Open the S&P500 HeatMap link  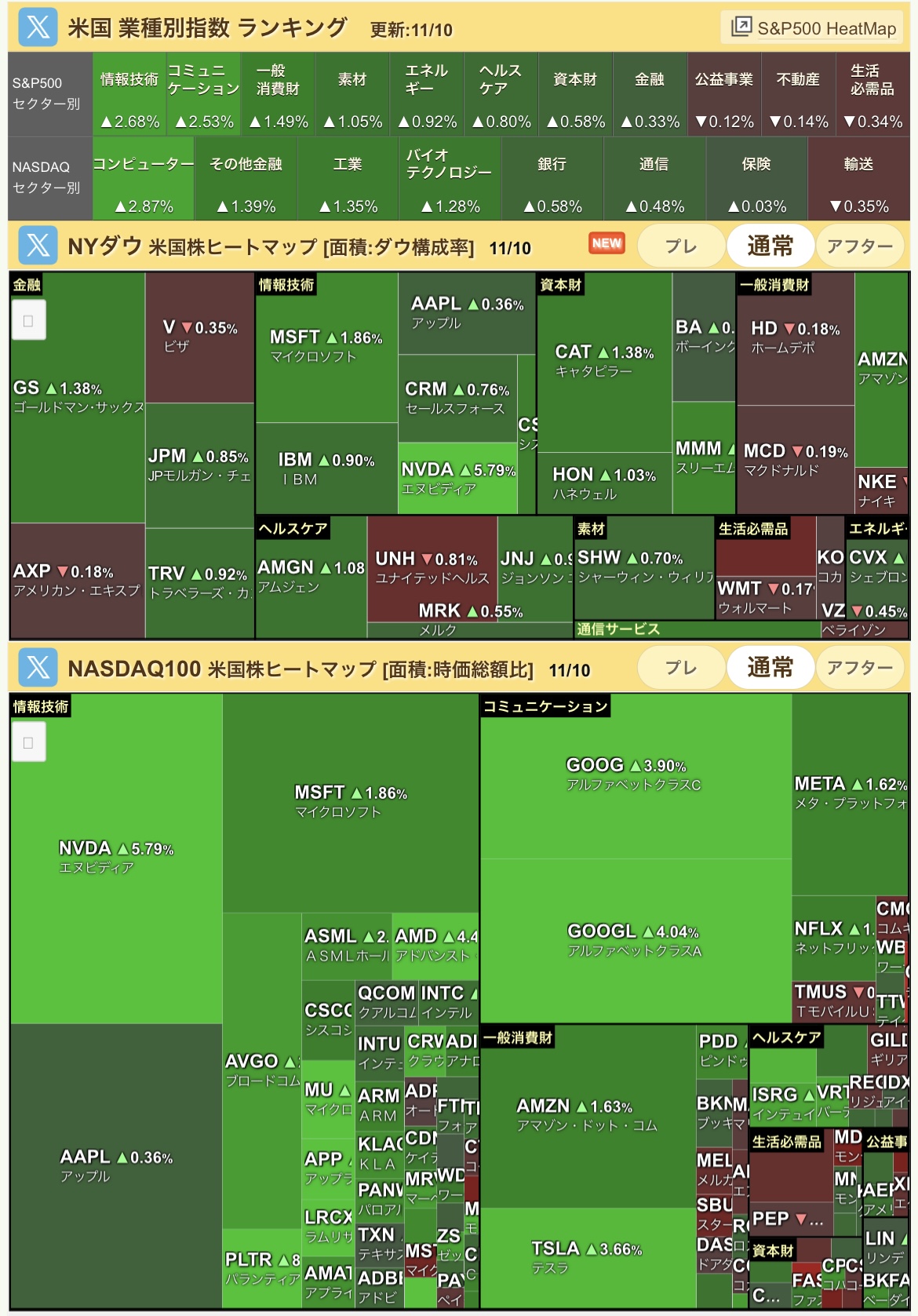812,28
